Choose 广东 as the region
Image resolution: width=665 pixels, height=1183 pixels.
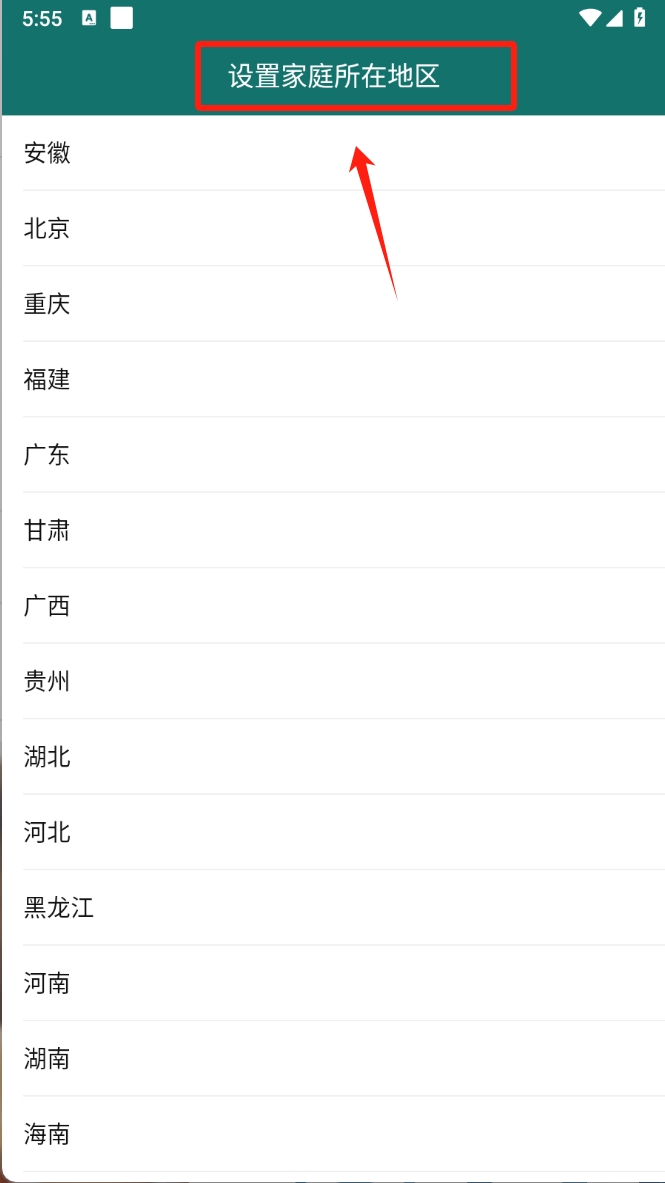(x=48, y=455)
